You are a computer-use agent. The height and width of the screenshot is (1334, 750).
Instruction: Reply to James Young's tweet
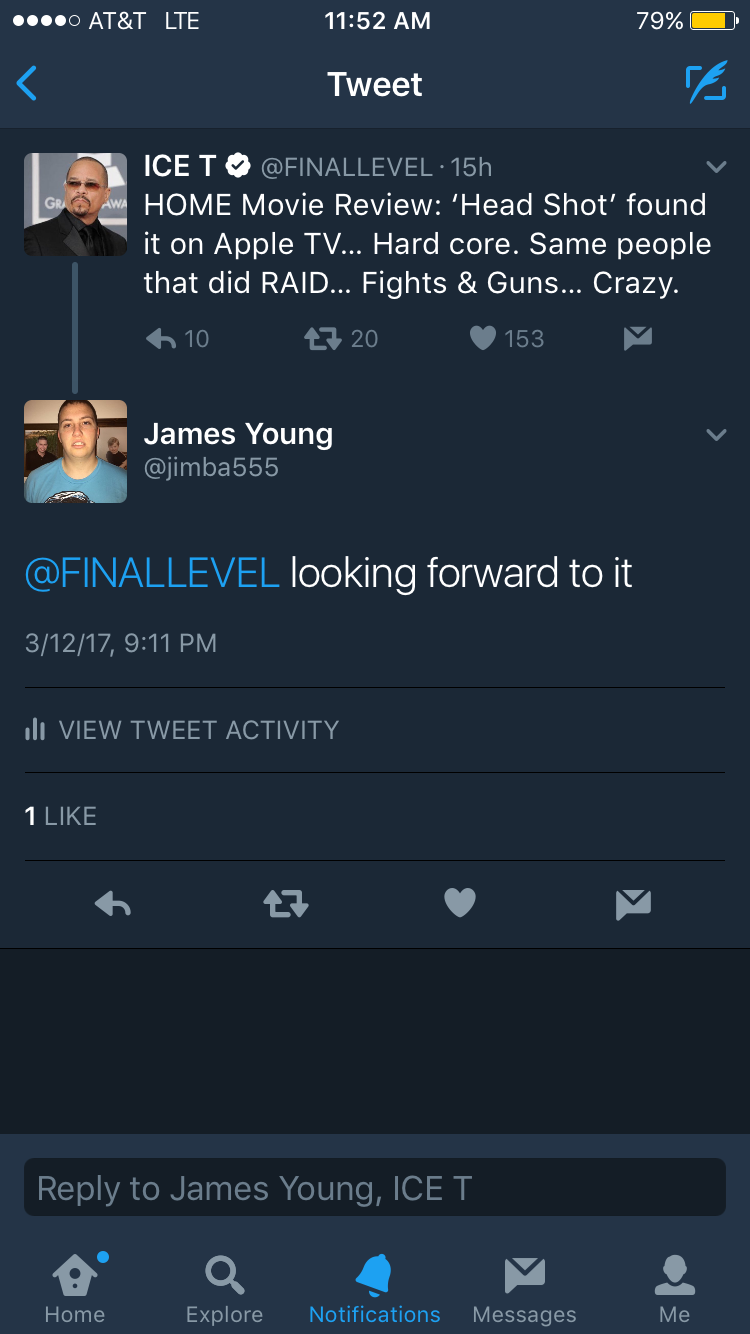113,904
